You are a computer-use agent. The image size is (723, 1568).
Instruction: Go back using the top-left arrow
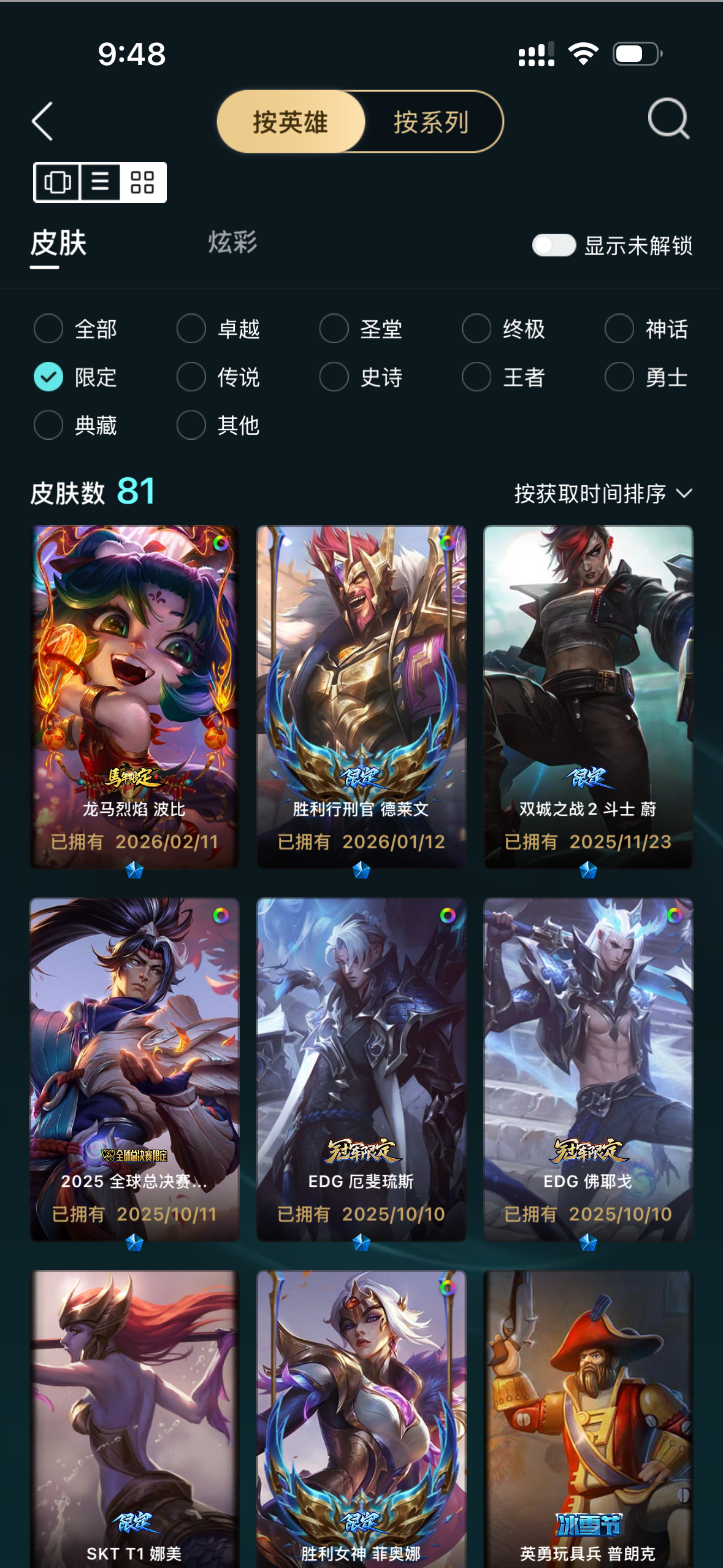point(43,121)
